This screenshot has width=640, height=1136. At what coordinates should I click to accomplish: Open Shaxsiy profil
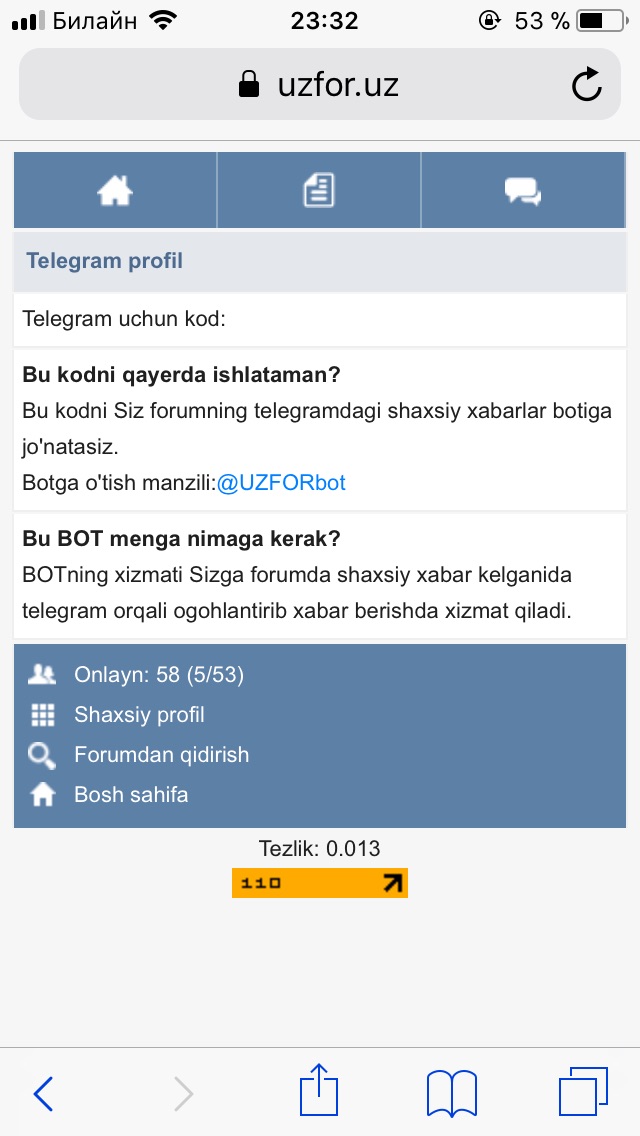139,715
